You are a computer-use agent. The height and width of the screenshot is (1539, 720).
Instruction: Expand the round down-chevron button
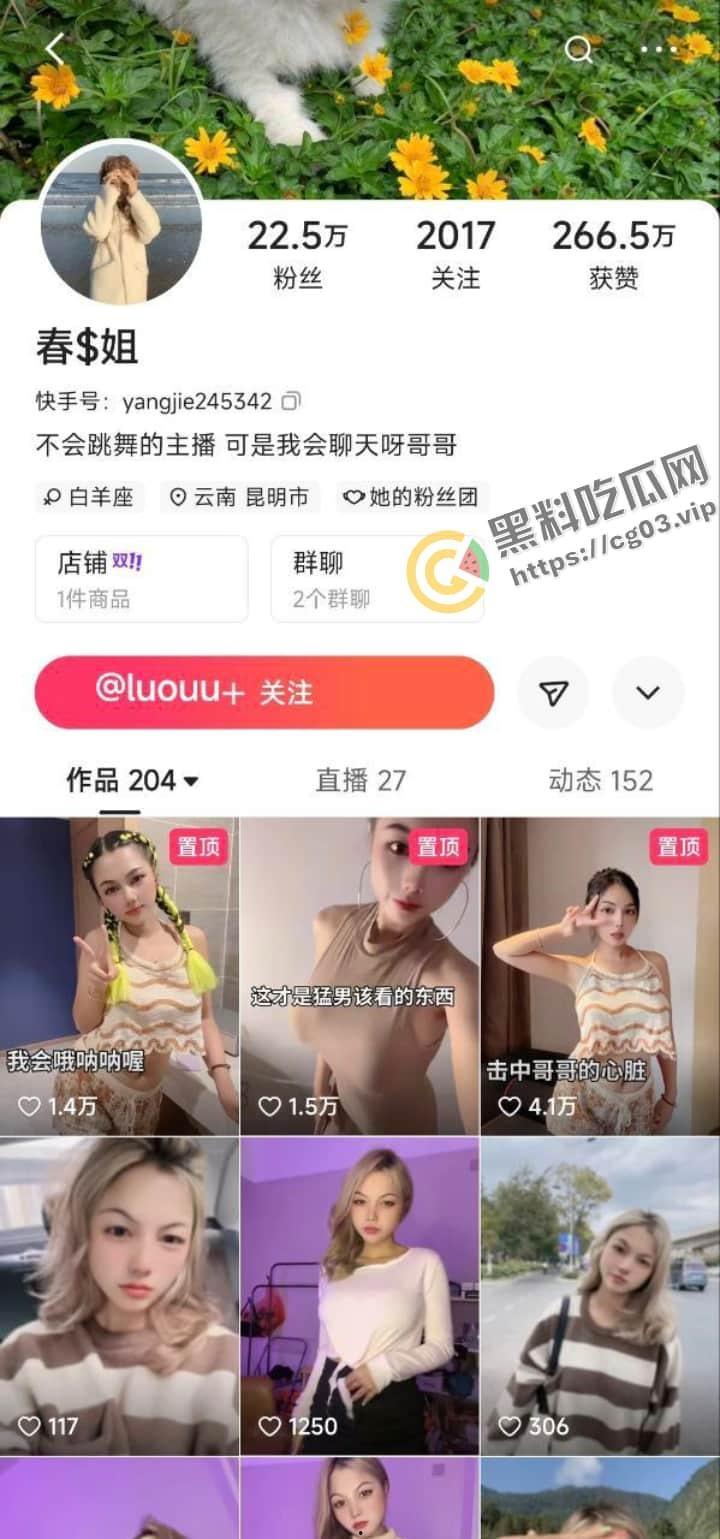[648, 692]
